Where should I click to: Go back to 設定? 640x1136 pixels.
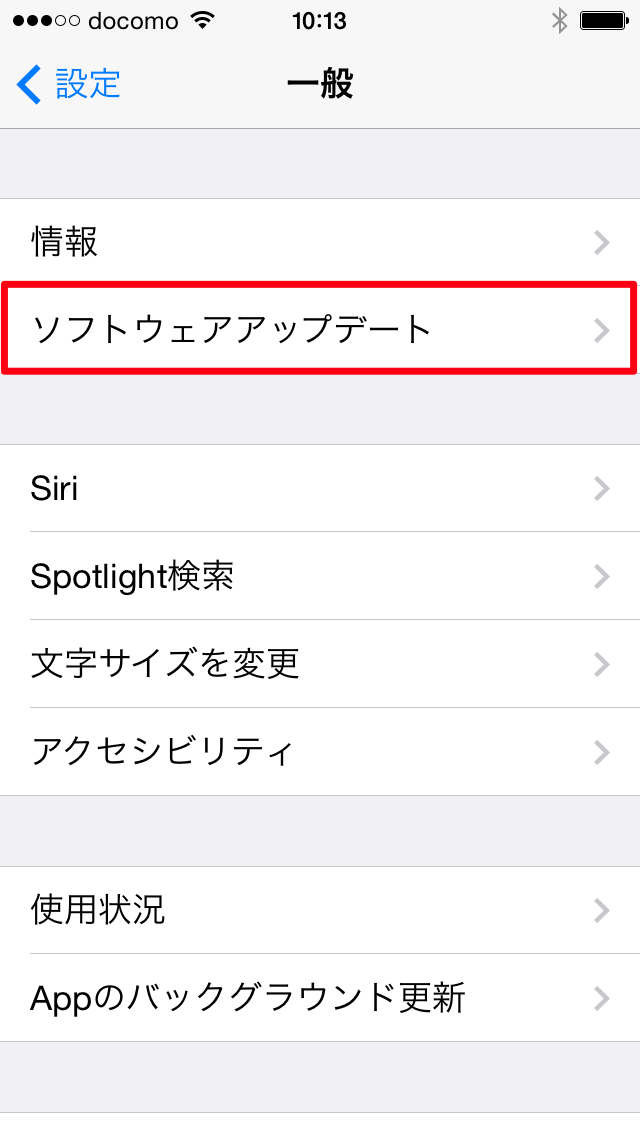68,84
